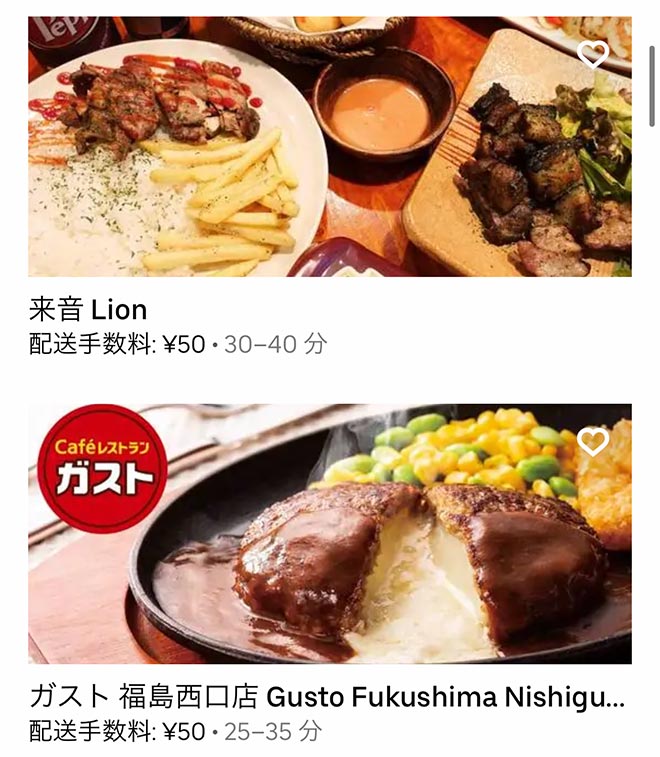Viewport: 660px width, 757px height.
Task: Favorite the 来音 Lion restaurant
Action: tap(593, 54)
